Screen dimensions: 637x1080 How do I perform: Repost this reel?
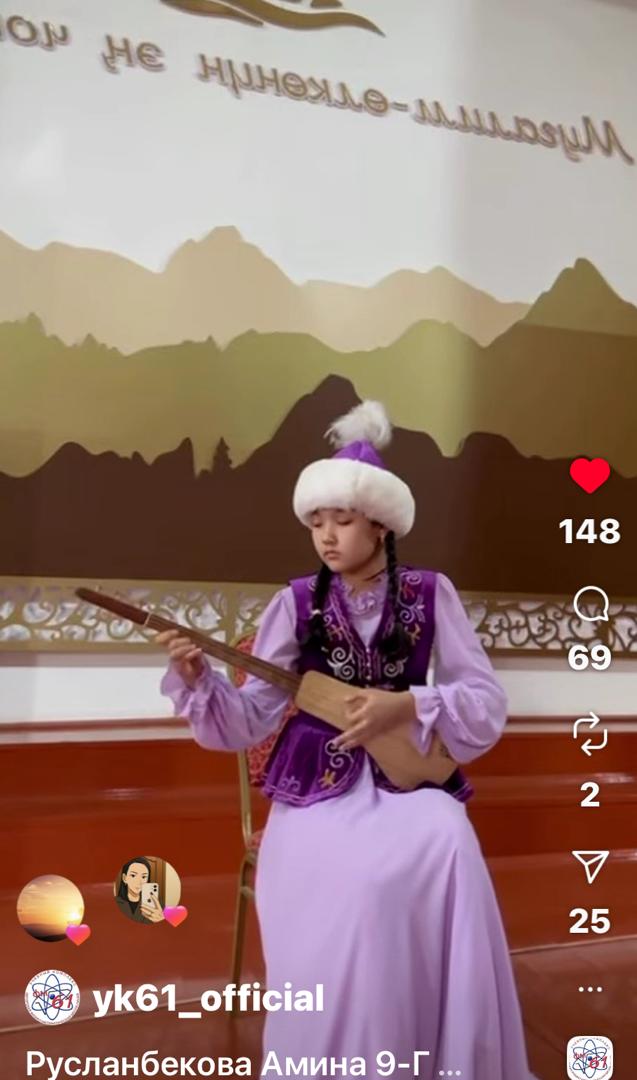590,735
